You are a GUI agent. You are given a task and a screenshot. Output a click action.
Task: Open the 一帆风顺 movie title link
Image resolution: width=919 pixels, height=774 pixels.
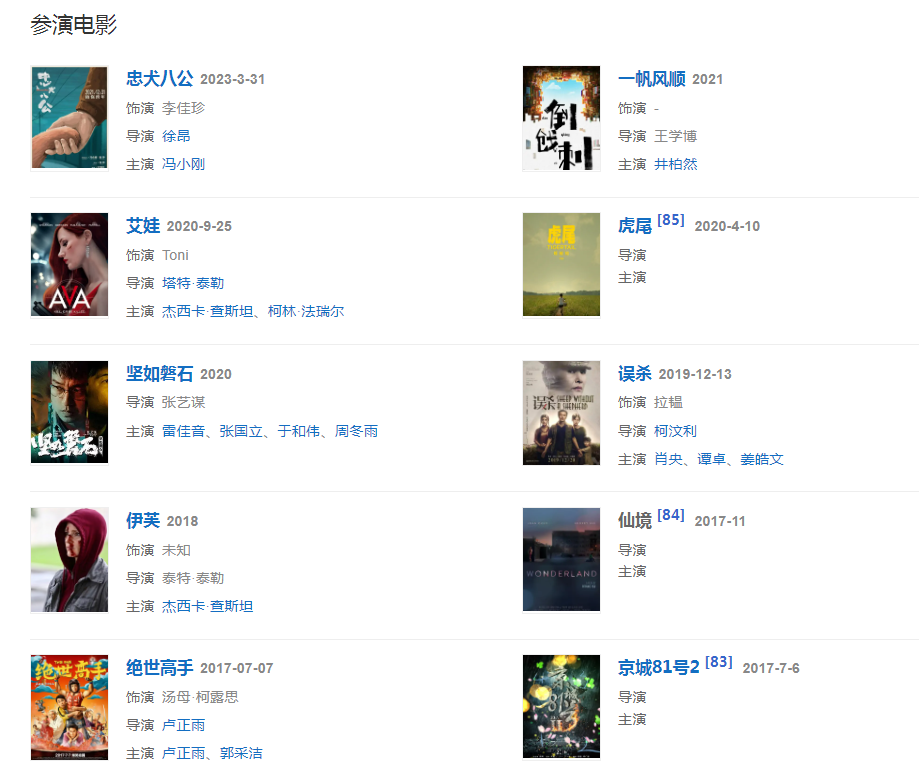(651, 79)
